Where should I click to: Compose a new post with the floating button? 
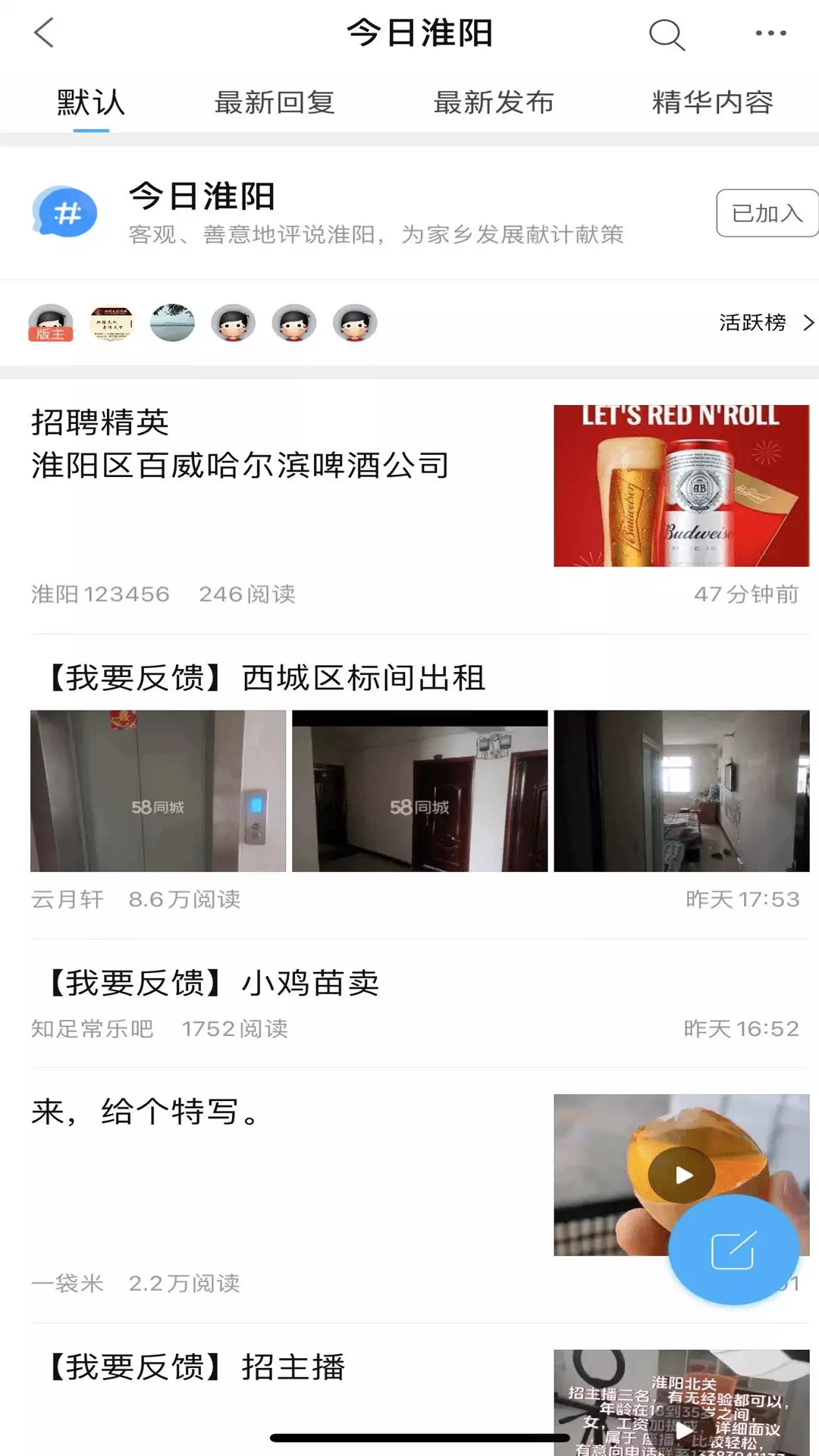click(x=733, y=1250)
